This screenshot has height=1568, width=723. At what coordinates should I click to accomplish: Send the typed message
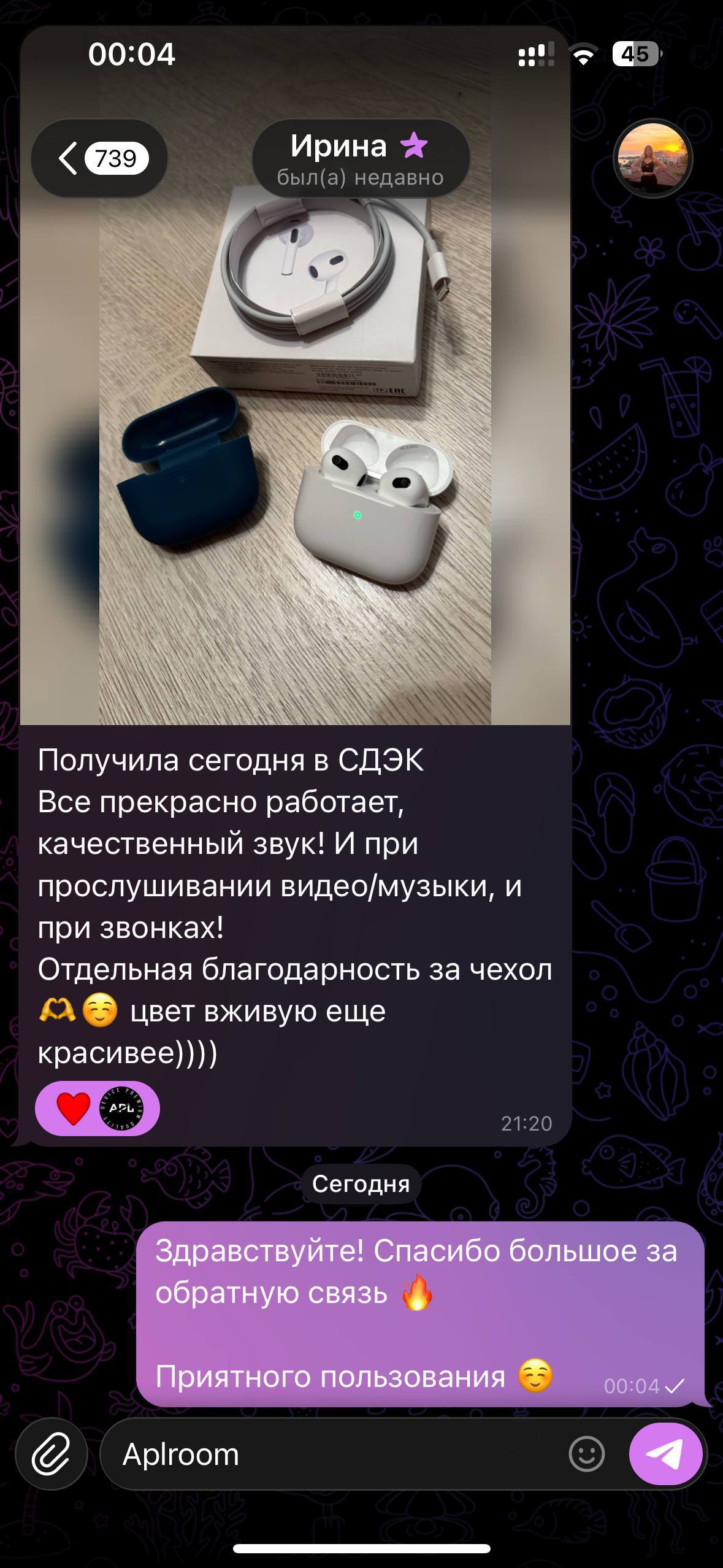coord(666,1454)
